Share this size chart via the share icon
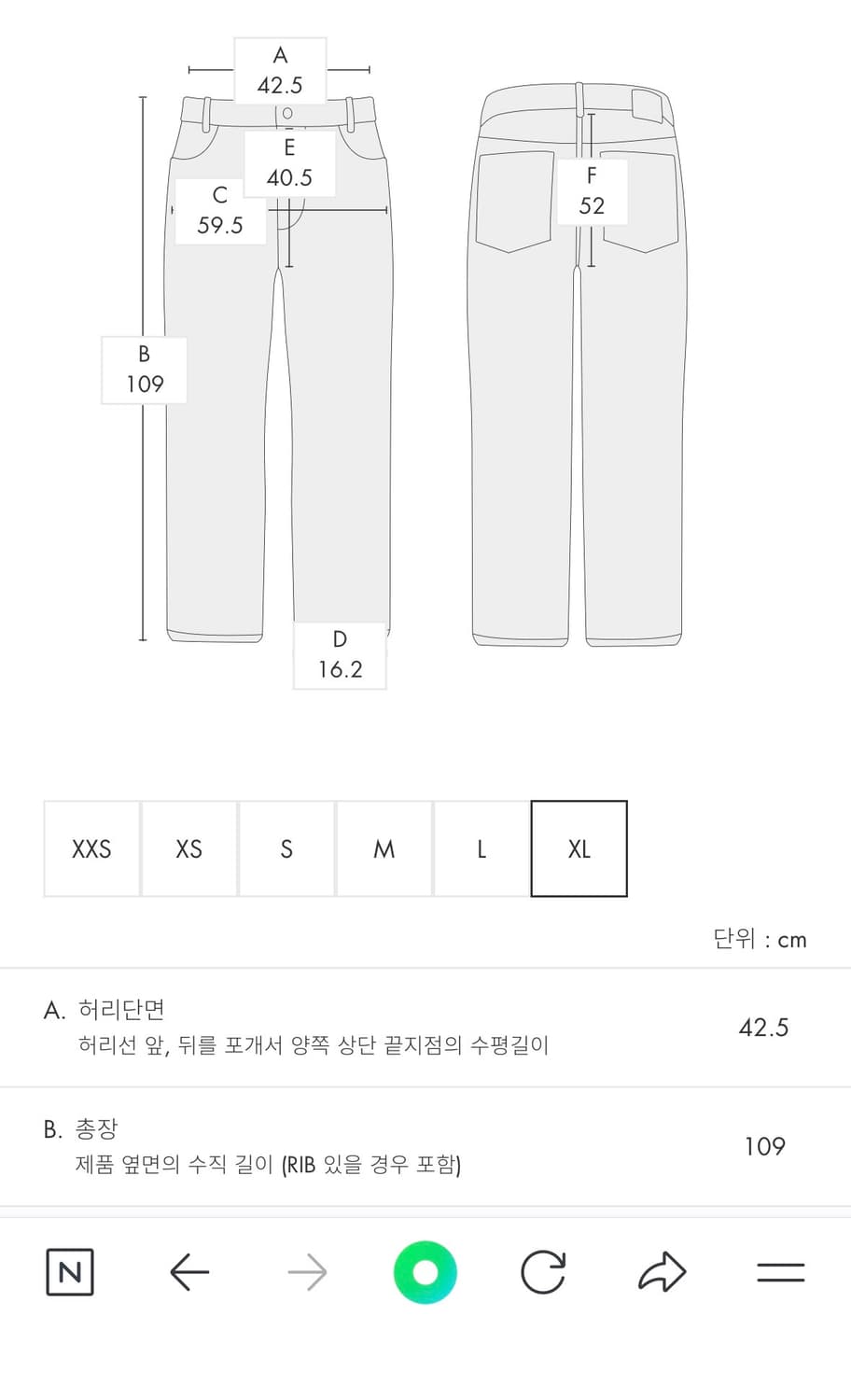Screen dimensions: 851x1400 [x=662, y=1271]
